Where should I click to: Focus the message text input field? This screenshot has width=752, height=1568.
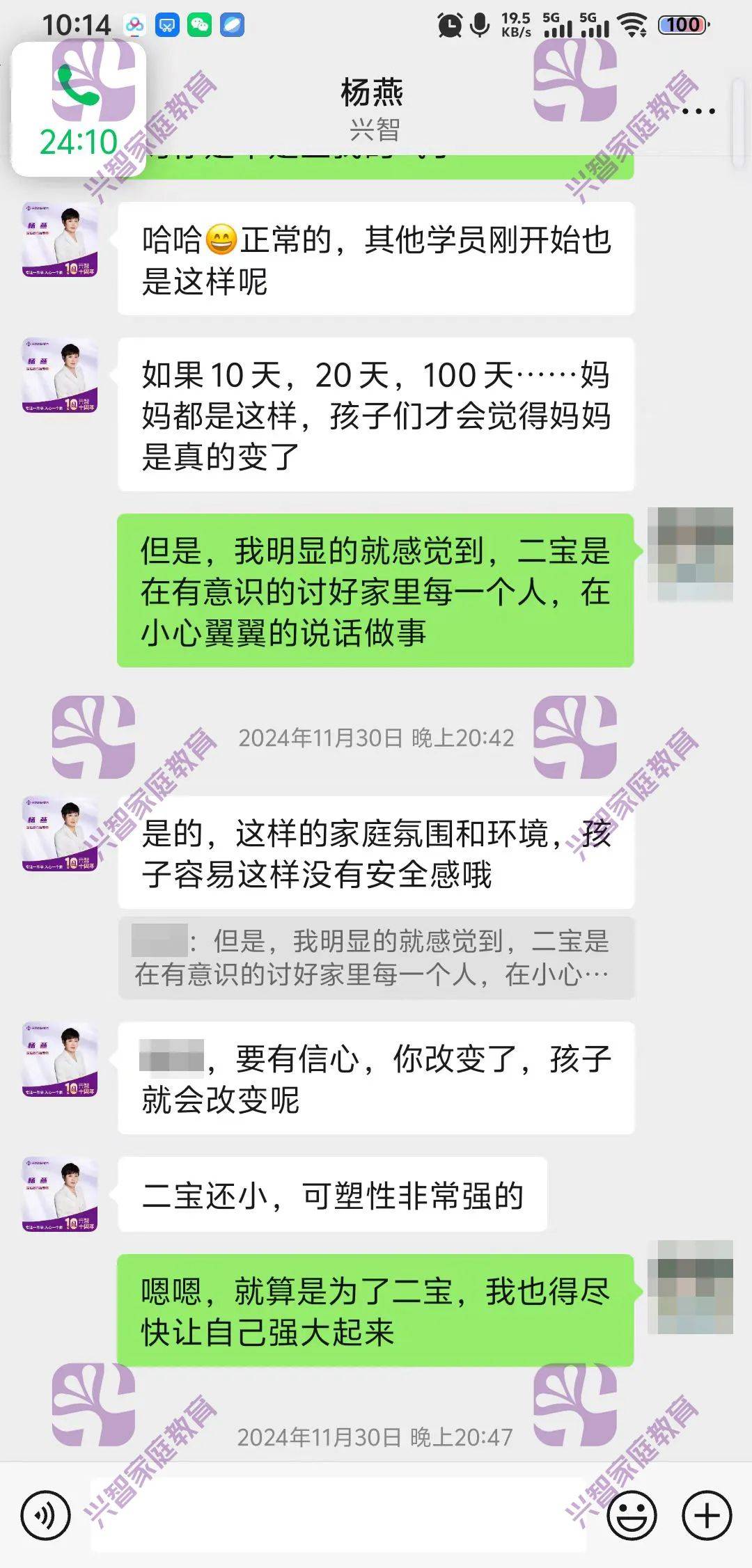pyautogui.click(x=338, y=1515)
